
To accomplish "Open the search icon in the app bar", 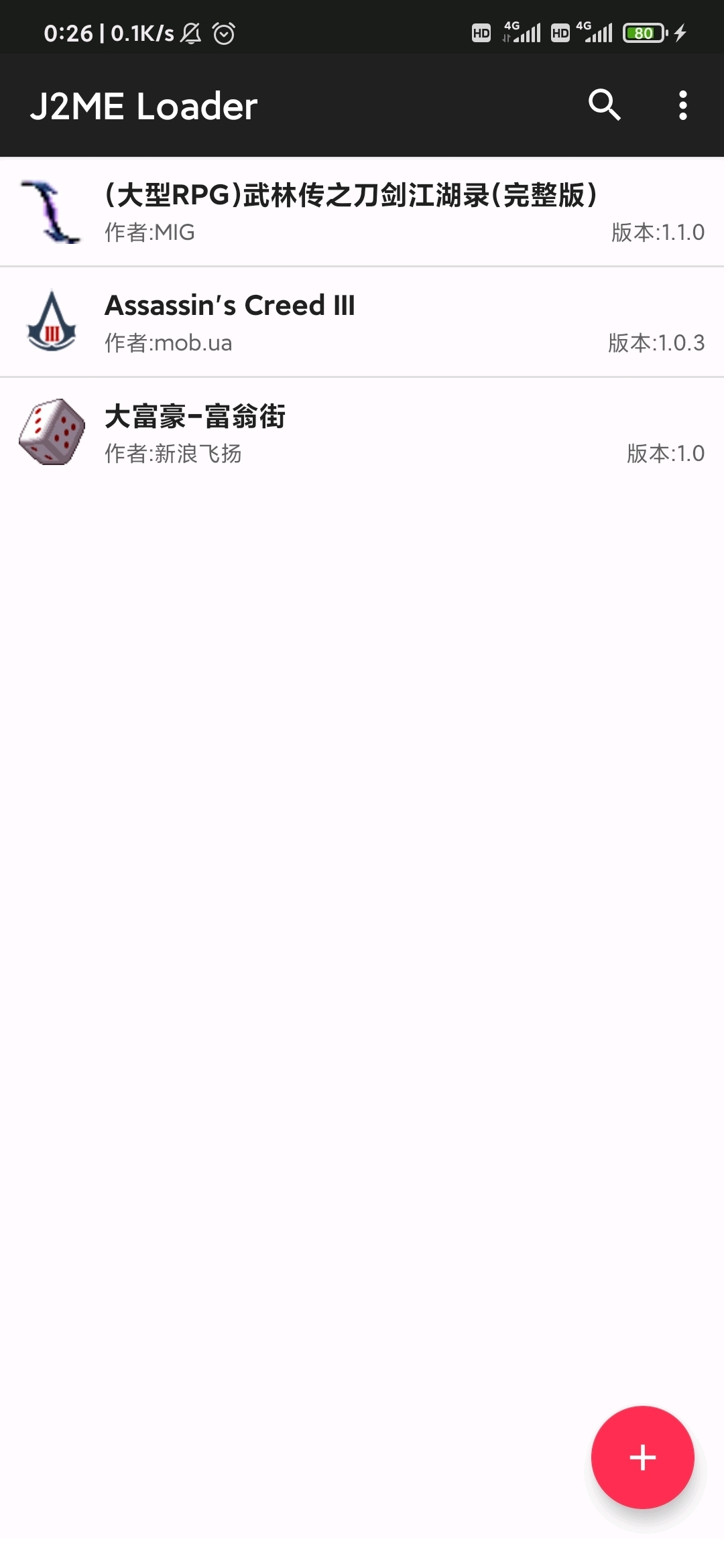I will tap(604, 105).
